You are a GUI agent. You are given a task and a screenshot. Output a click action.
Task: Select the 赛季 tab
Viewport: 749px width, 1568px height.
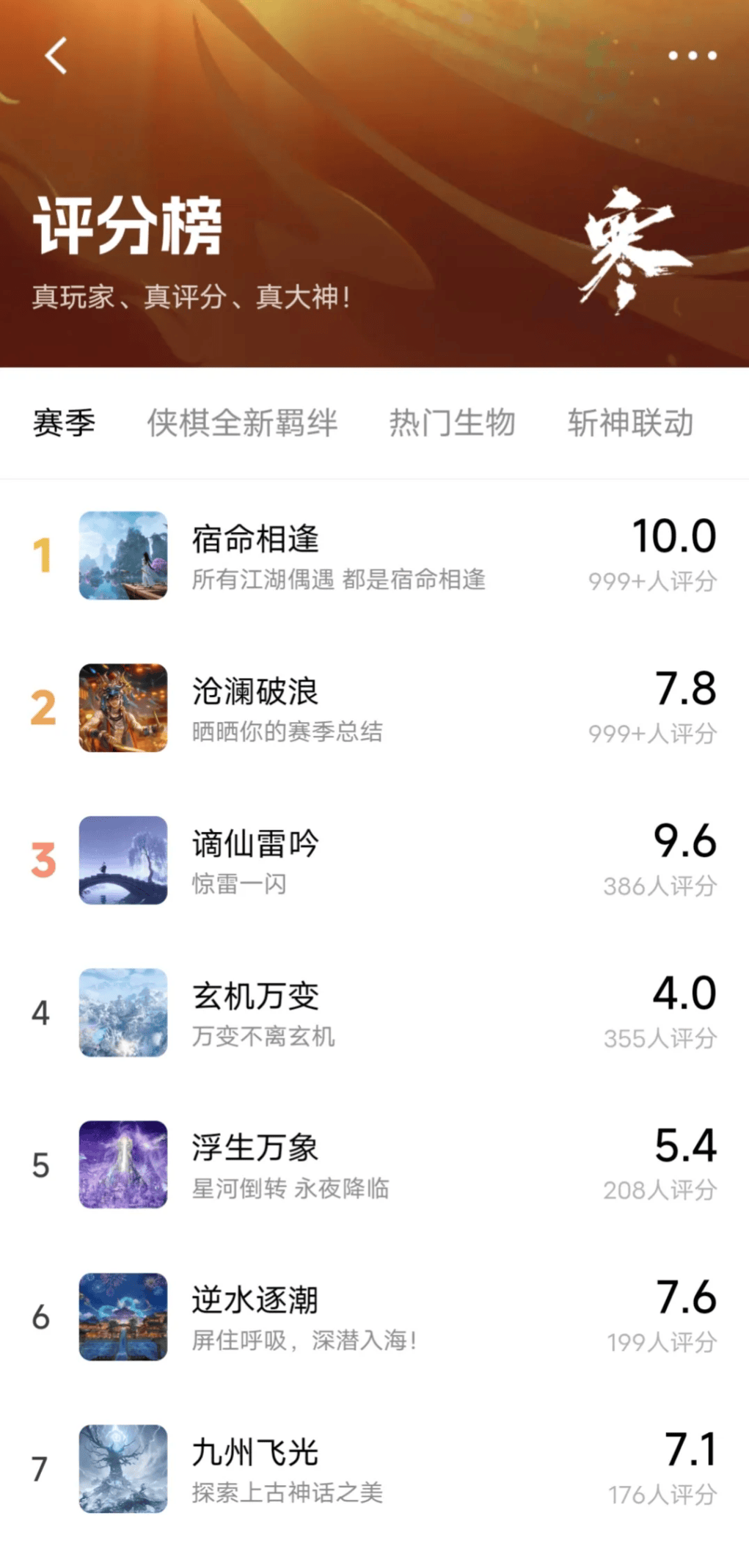click(65, 423)
